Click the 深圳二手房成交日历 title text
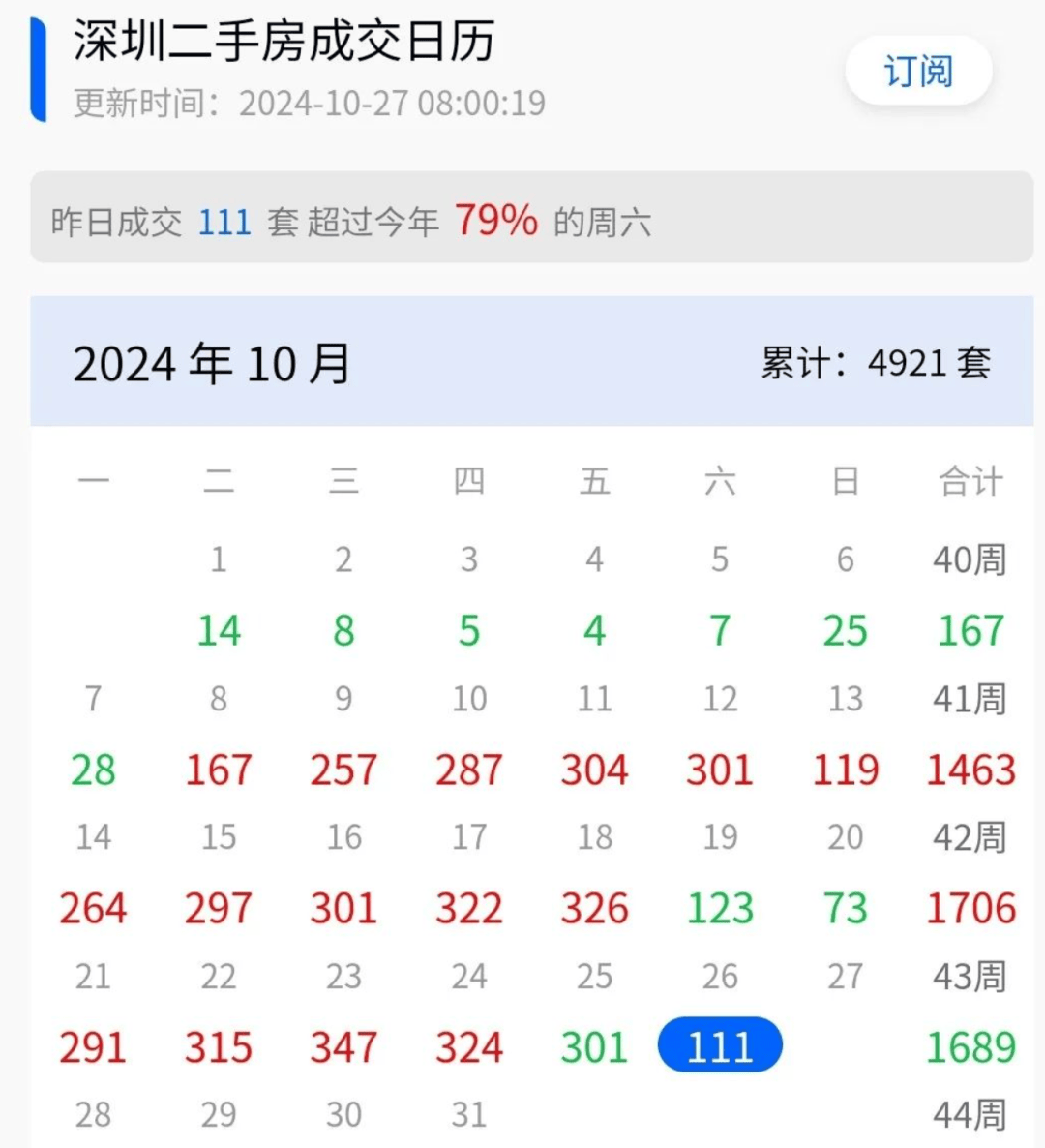Image resolution: width=1045 pixels, height=1148 pixels. coord(283,43)
